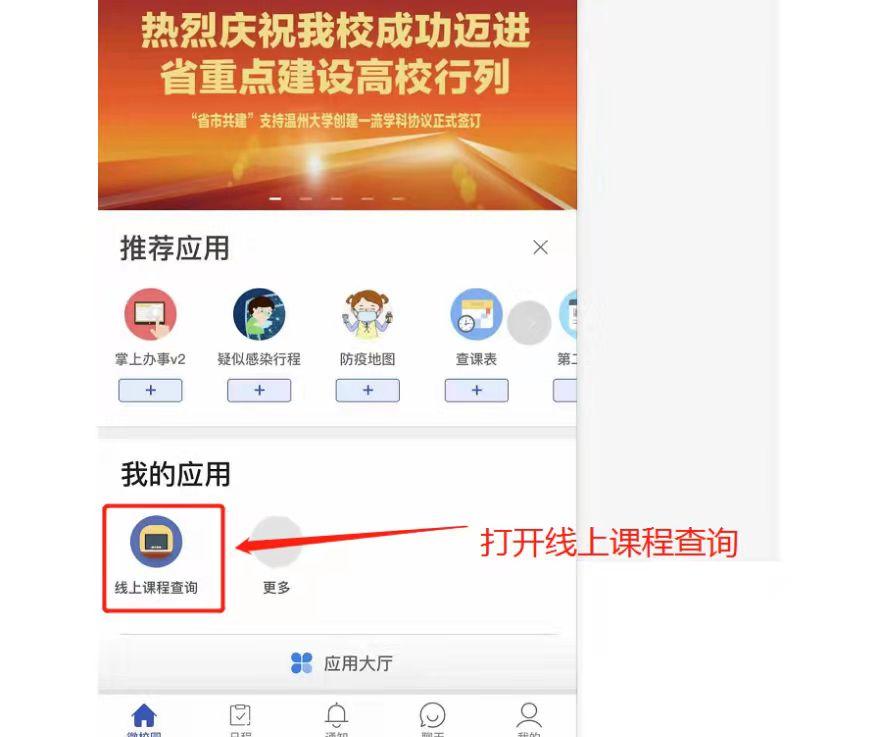Go to the 微校园 home tab
894x737 pixels.
tap(144, 718)
